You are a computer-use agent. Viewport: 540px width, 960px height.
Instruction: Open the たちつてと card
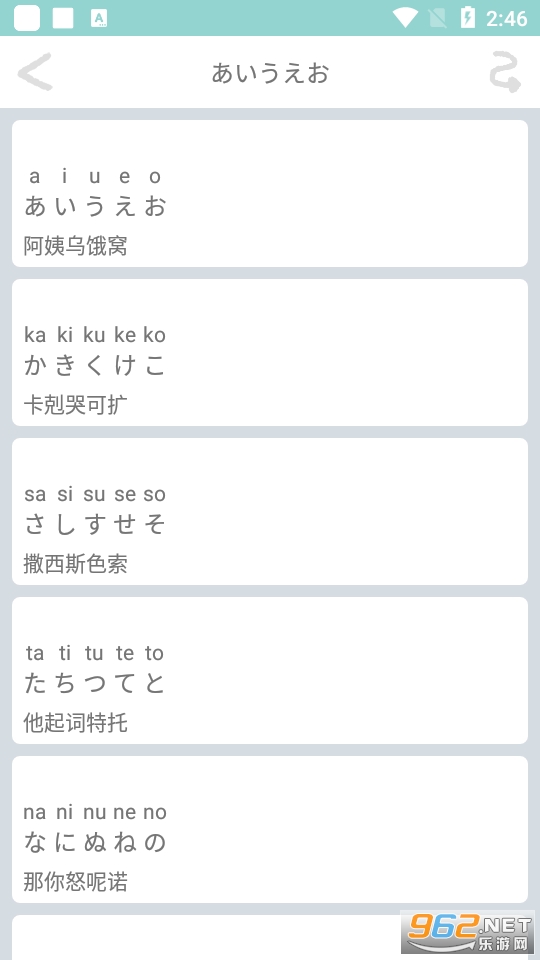(270, 671)
